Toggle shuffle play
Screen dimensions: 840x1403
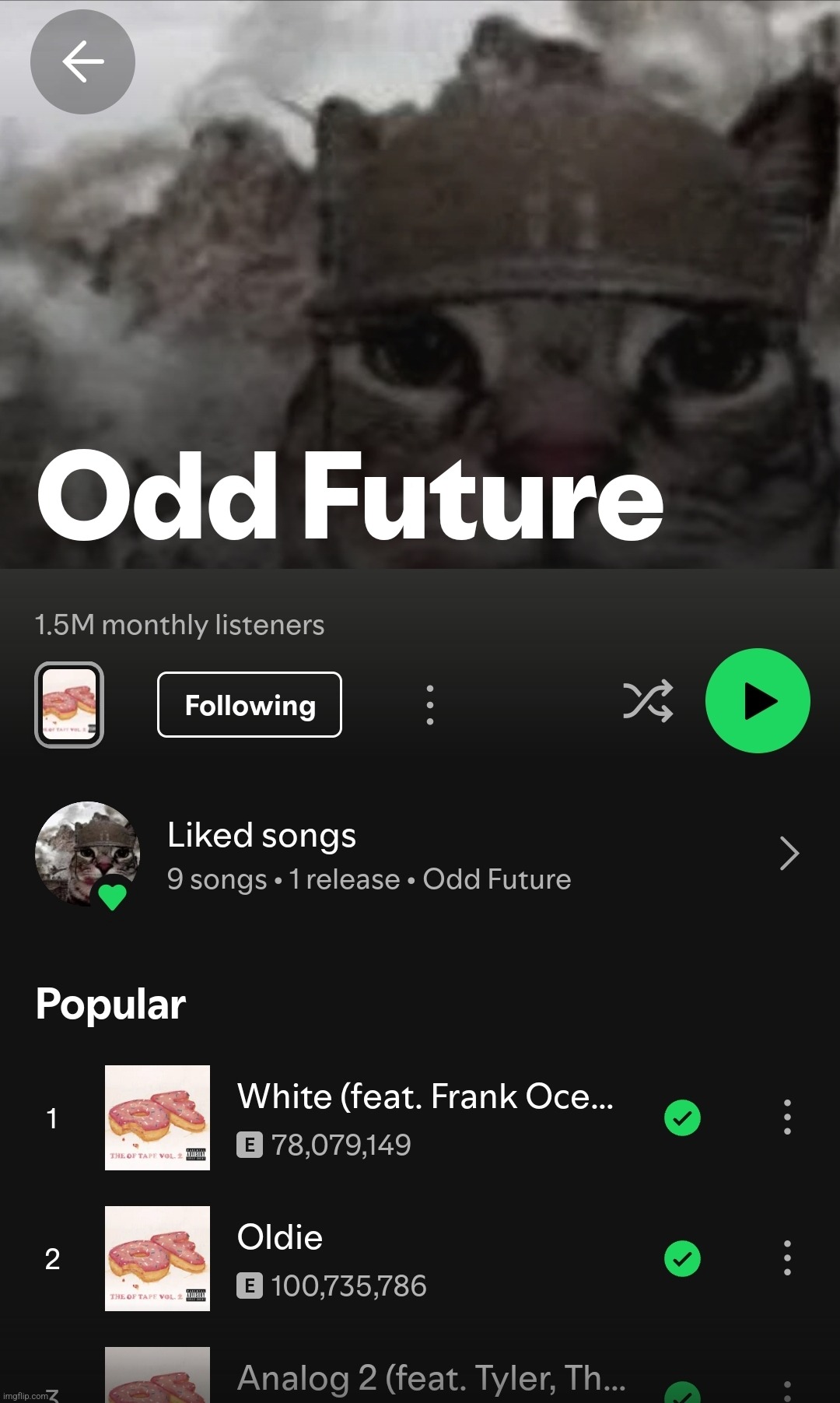pos(647,701)
